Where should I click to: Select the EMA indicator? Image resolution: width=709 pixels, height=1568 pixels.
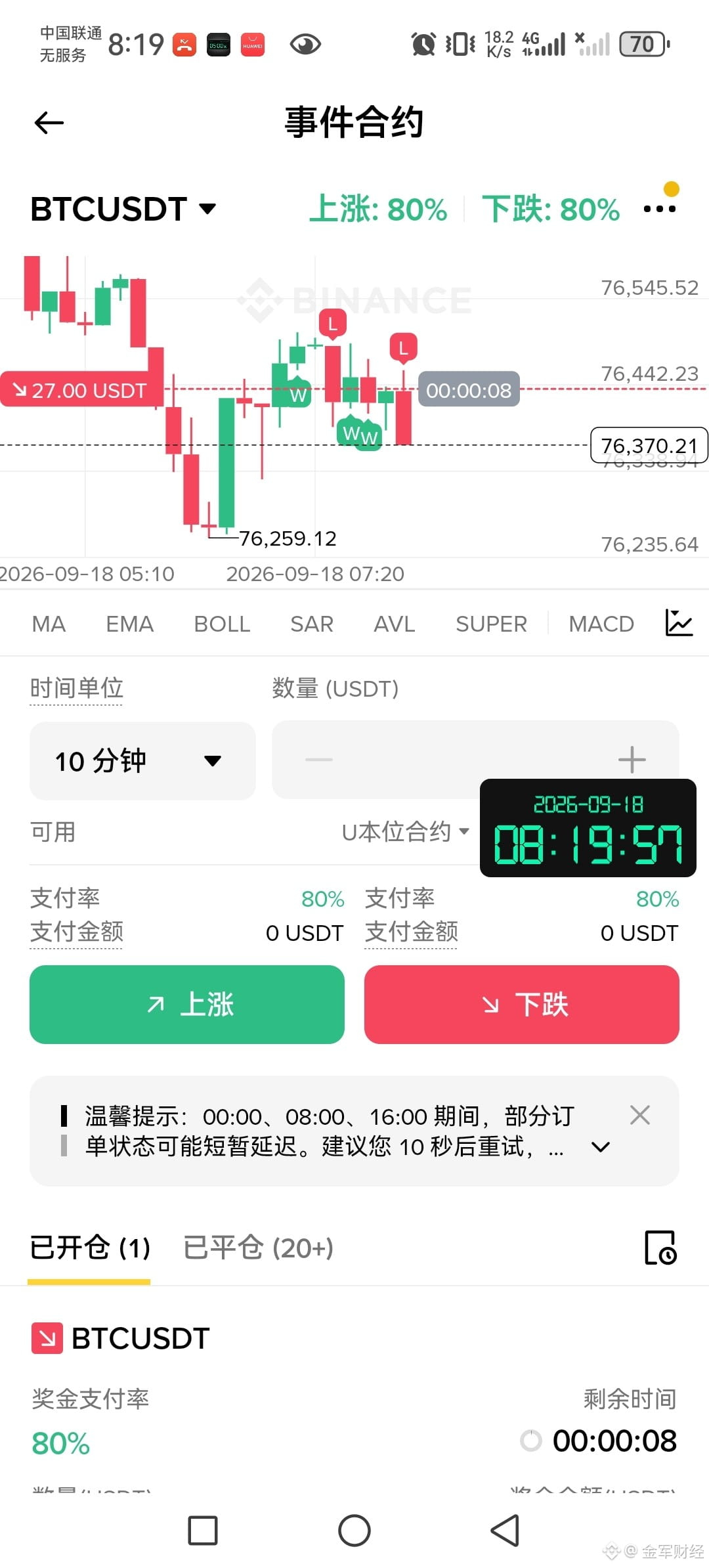pos(130,624)
